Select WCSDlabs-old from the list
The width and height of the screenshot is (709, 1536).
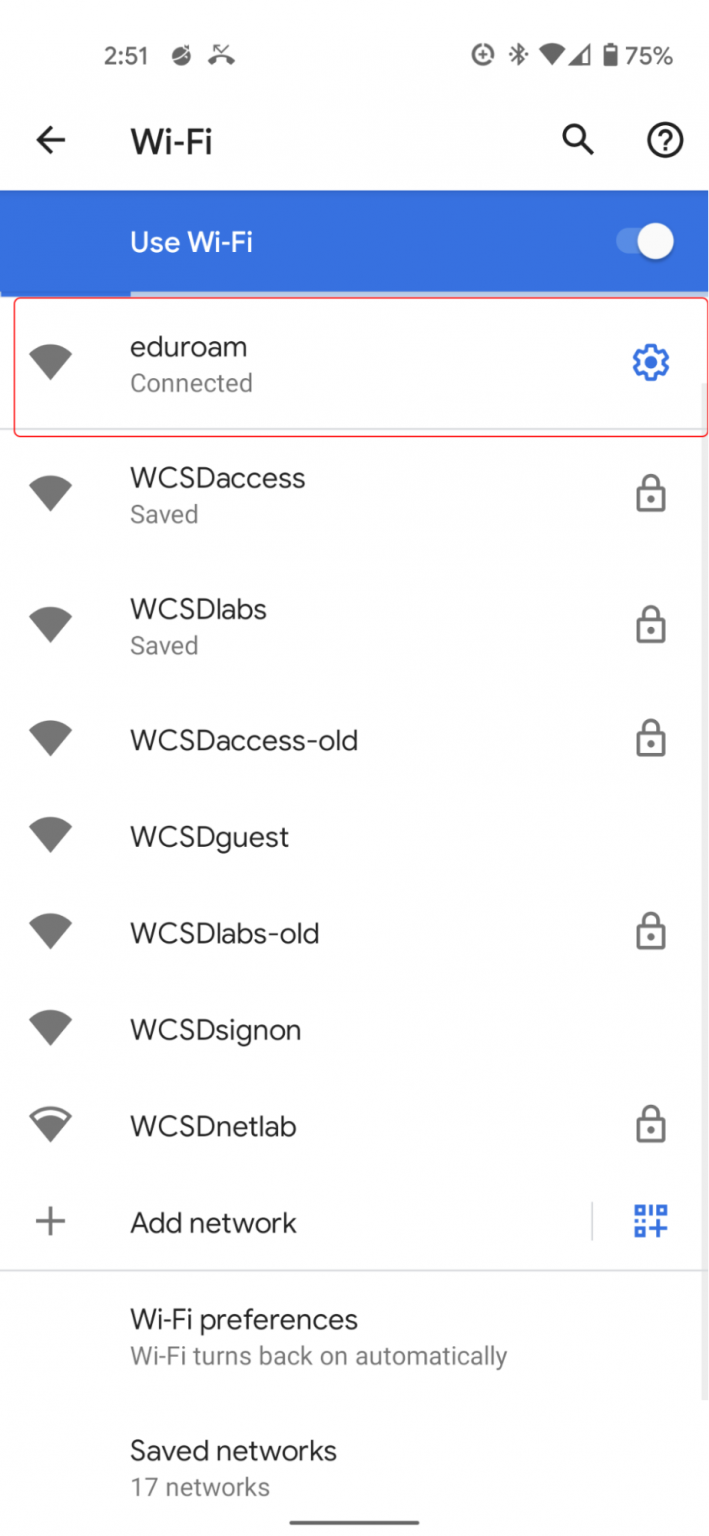pos(354,933)
